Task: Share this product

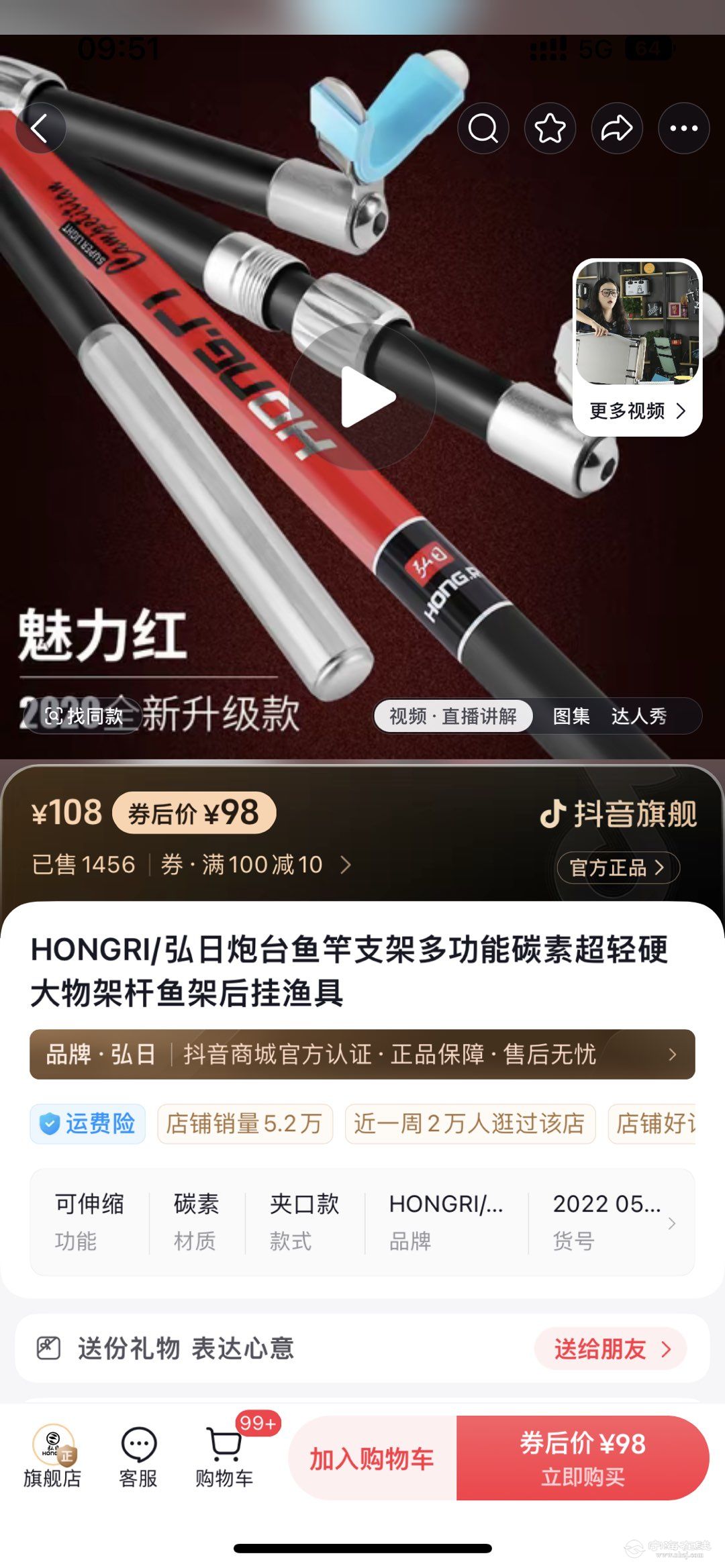Action: click(x=616, y=128)
